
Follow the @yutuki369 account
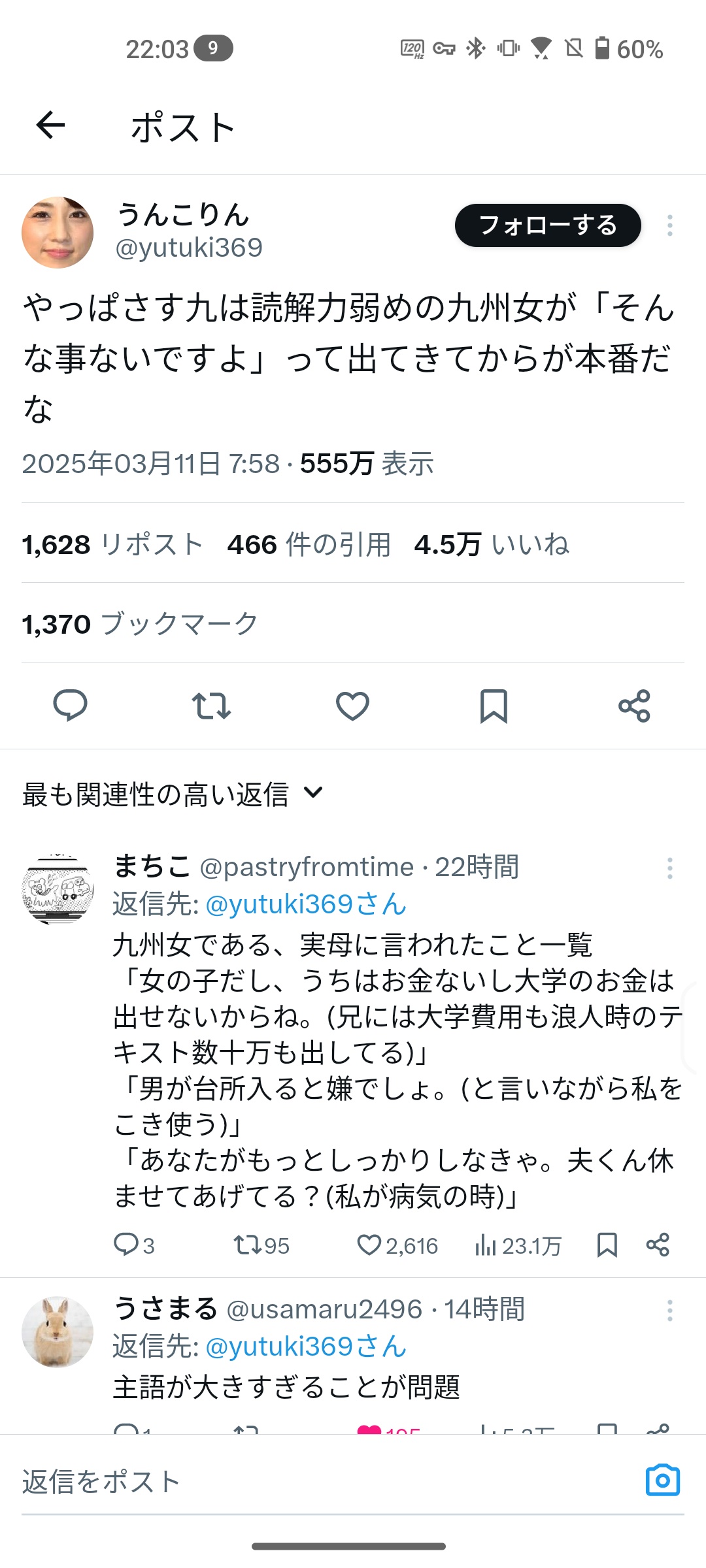548,225
